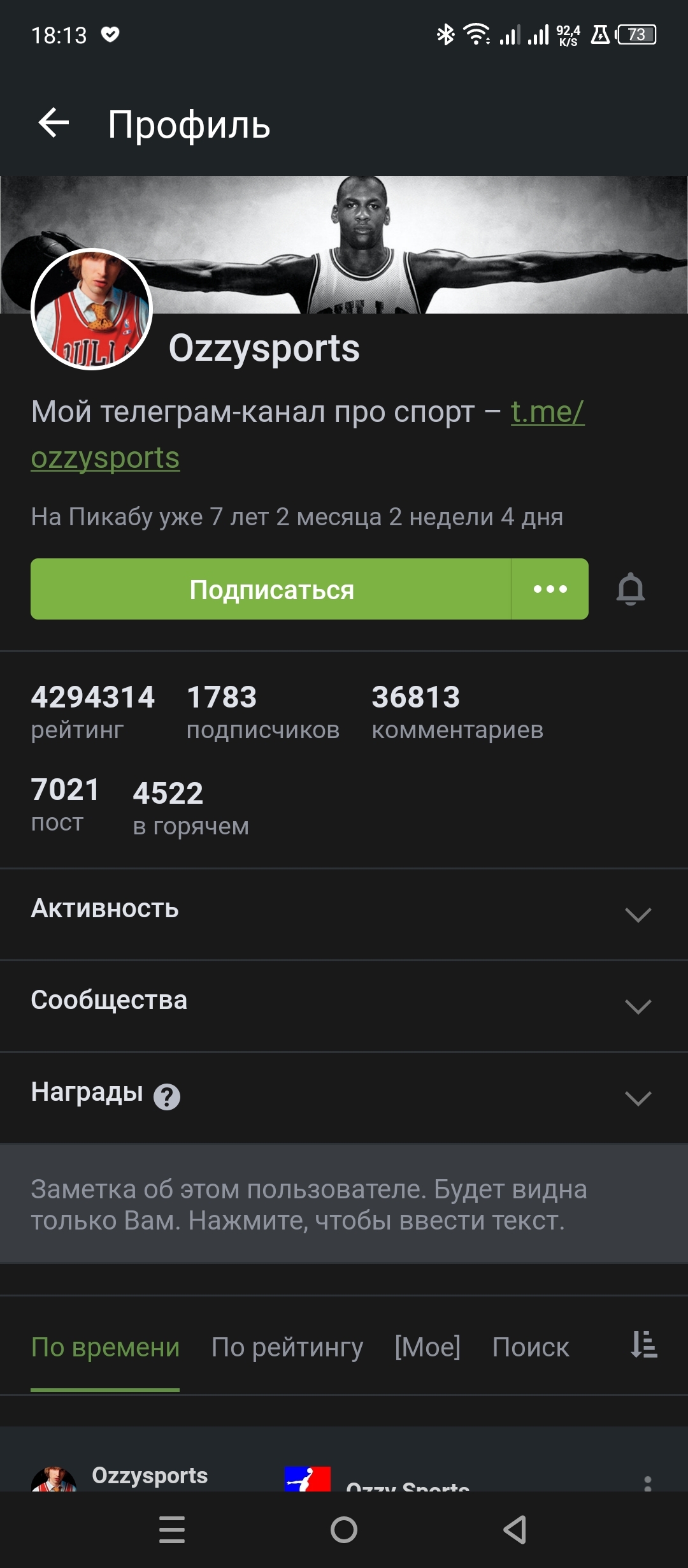The image size is (688, 1568).
Task: Switch to the [Мое] tab
Action: click(427, 1347)
